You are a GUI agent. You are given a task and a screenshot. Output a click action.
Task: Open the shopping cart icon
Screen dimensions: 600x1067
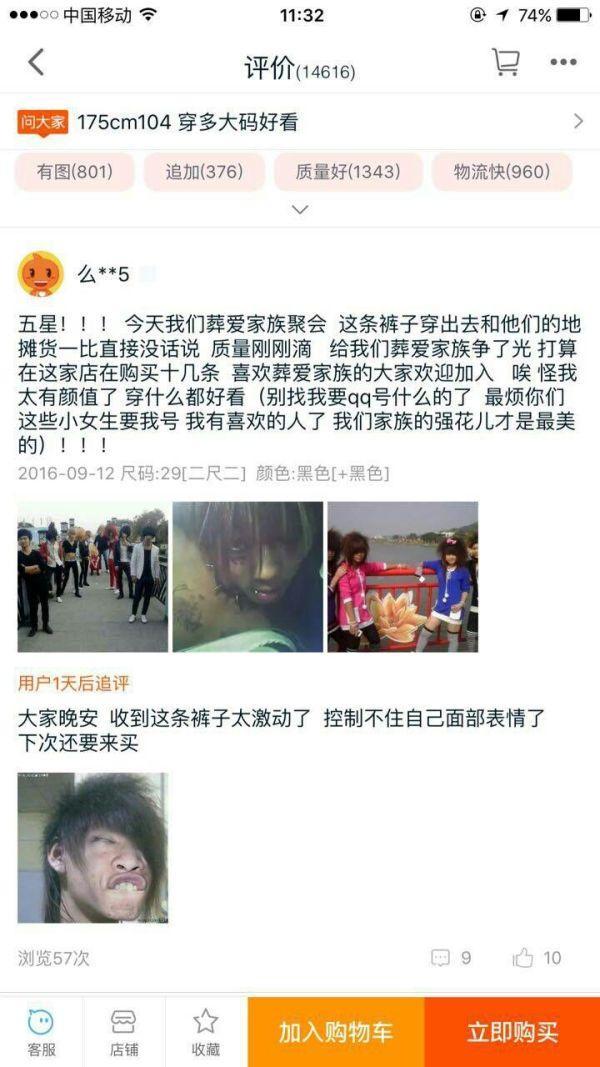505,62
